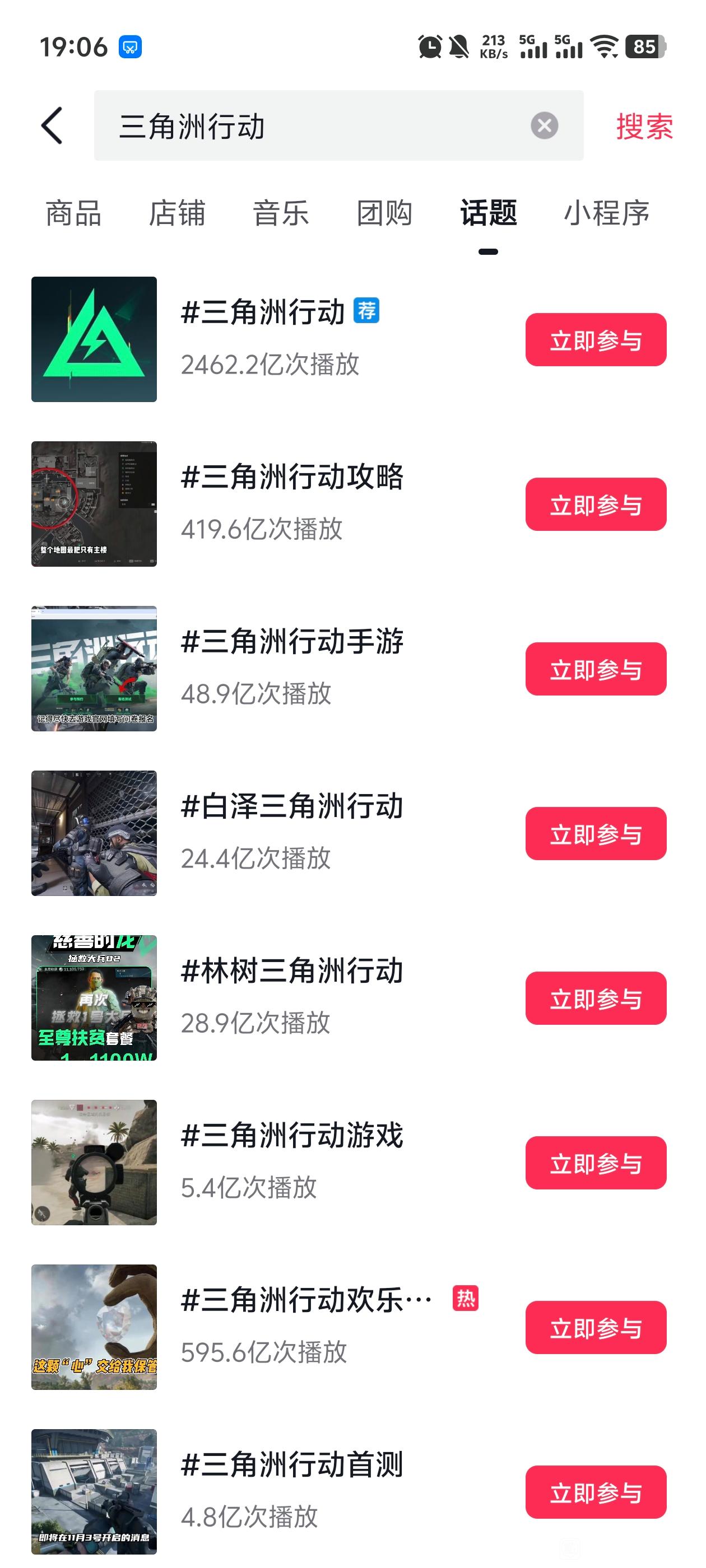Open the #白泽三角洲行动 thumbnail image
This screenshot has width=706, height=1568.
(94, 833)
